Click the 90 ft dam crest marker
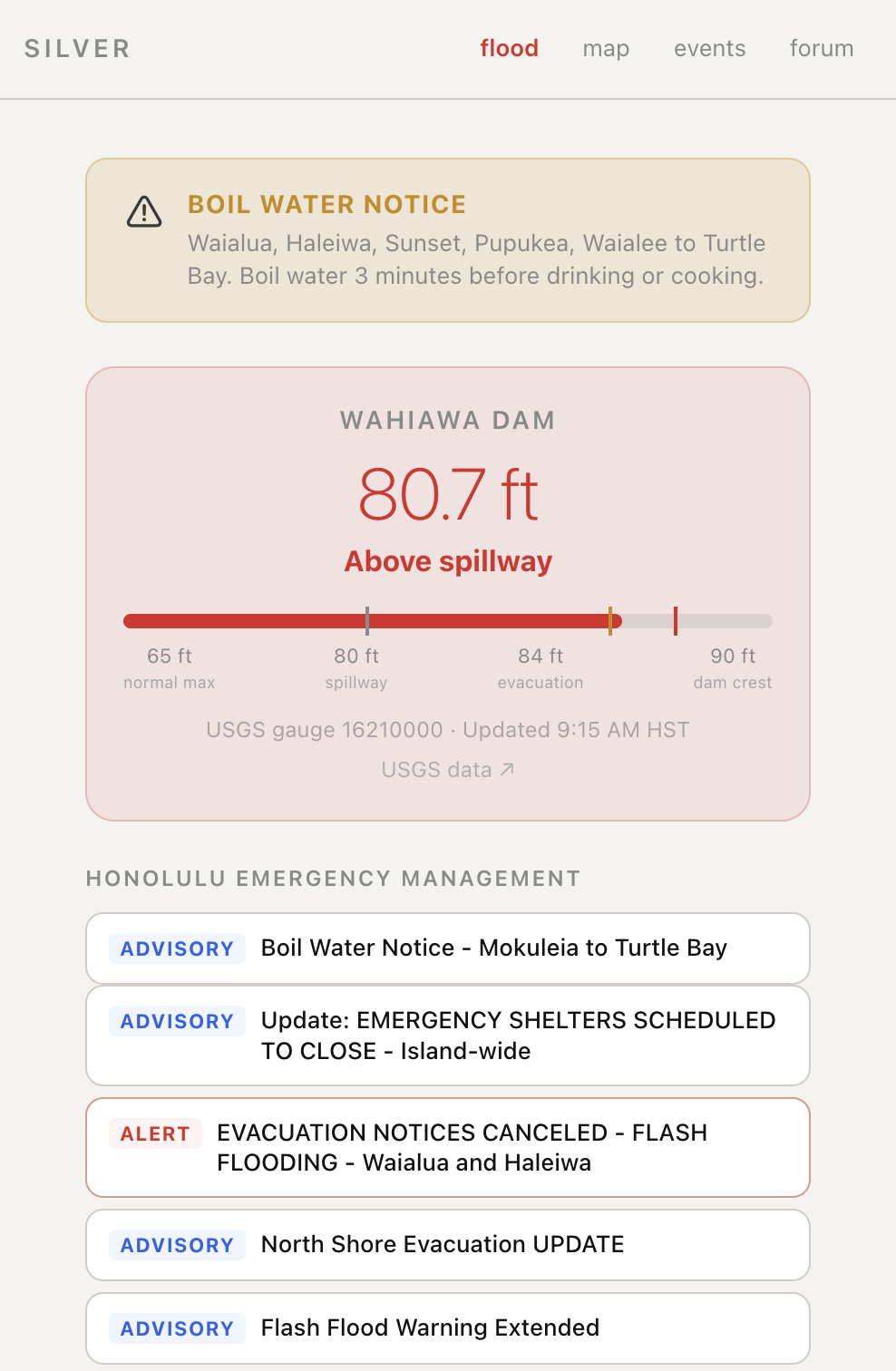This screenshot has width=896, height=1371. tap(677, 621)
